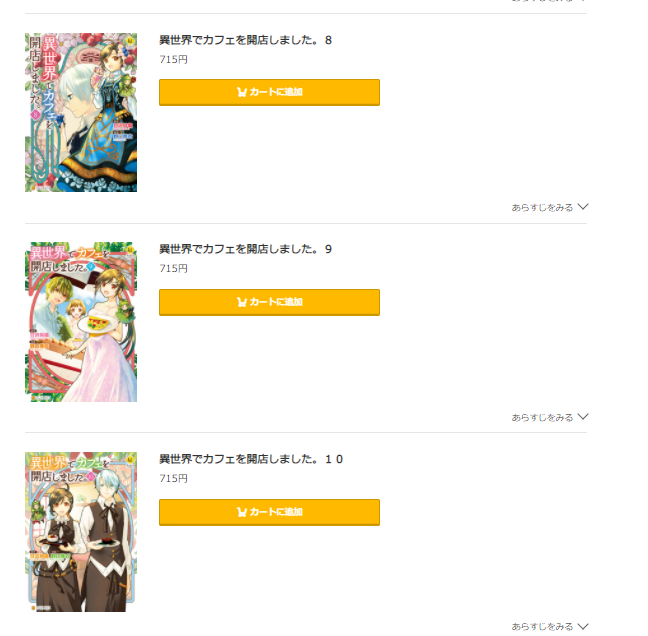Screen dimensions: 648x636
Task: Open the cover of volume 10
Action: pos(81,532)
